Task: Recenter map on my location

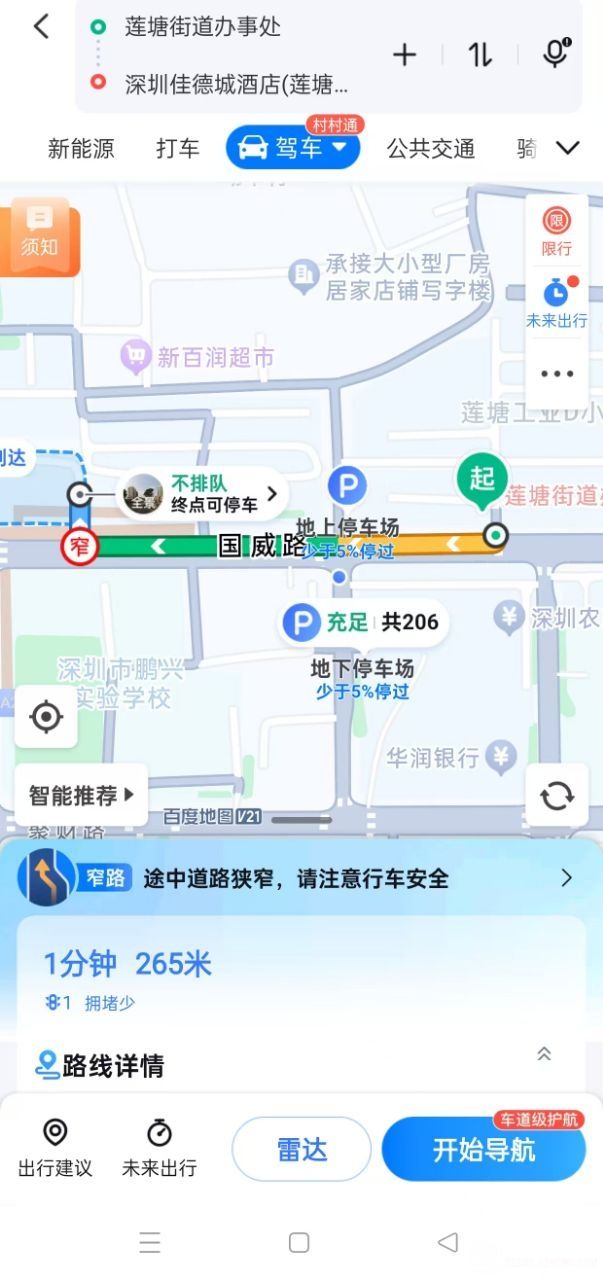Action: click(46, 717)
